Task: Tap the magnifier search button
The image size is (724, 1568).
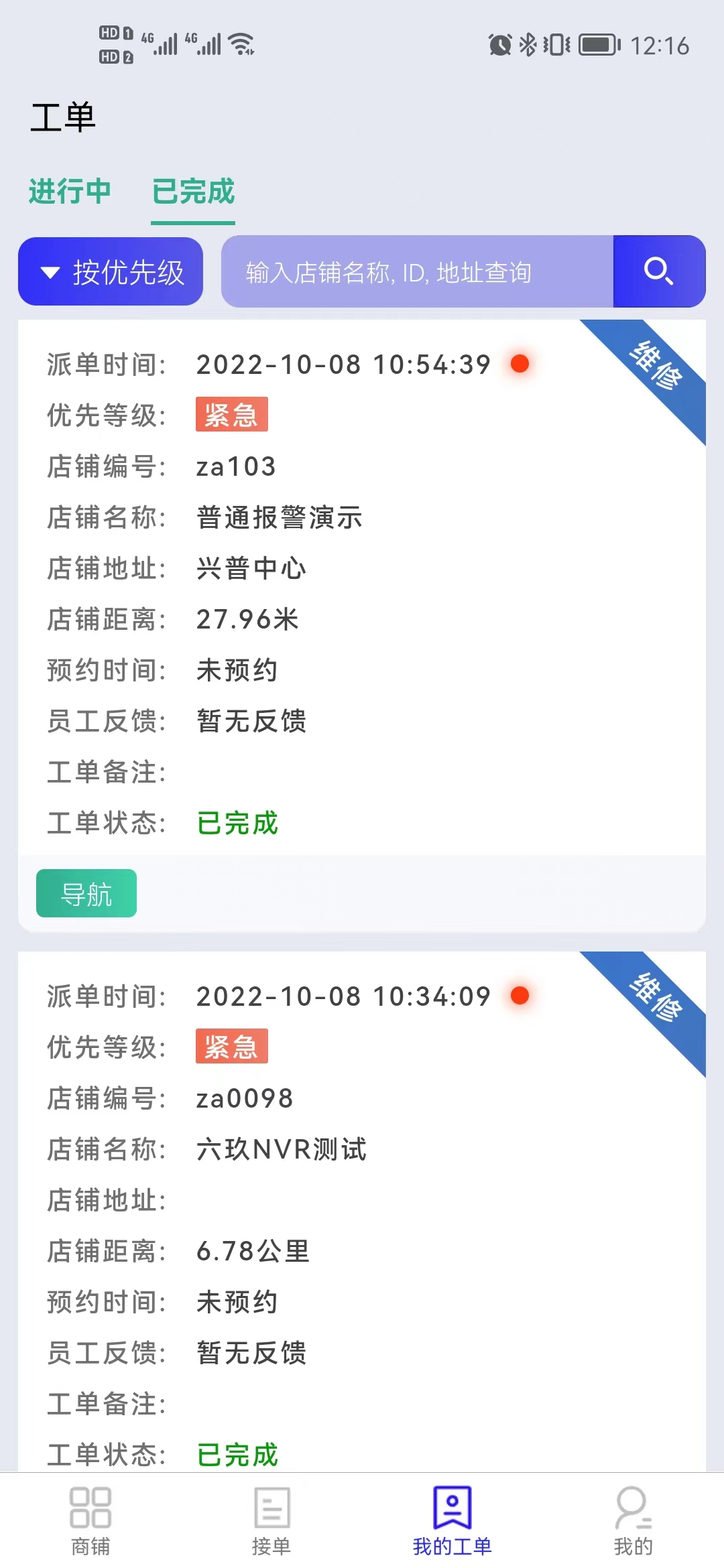Action: [x=659, y=272]
